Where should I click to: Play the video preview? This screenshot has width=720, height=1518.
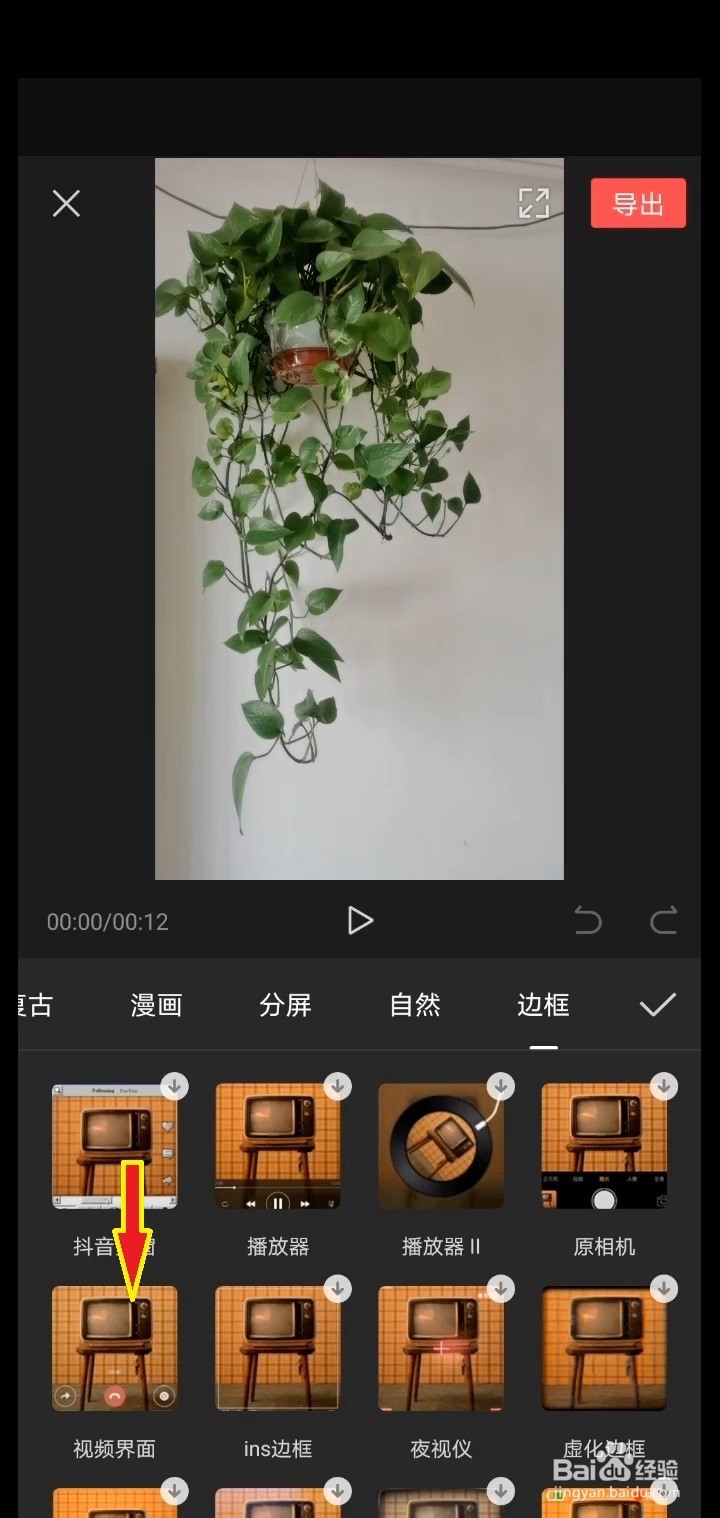pos(361,921)
